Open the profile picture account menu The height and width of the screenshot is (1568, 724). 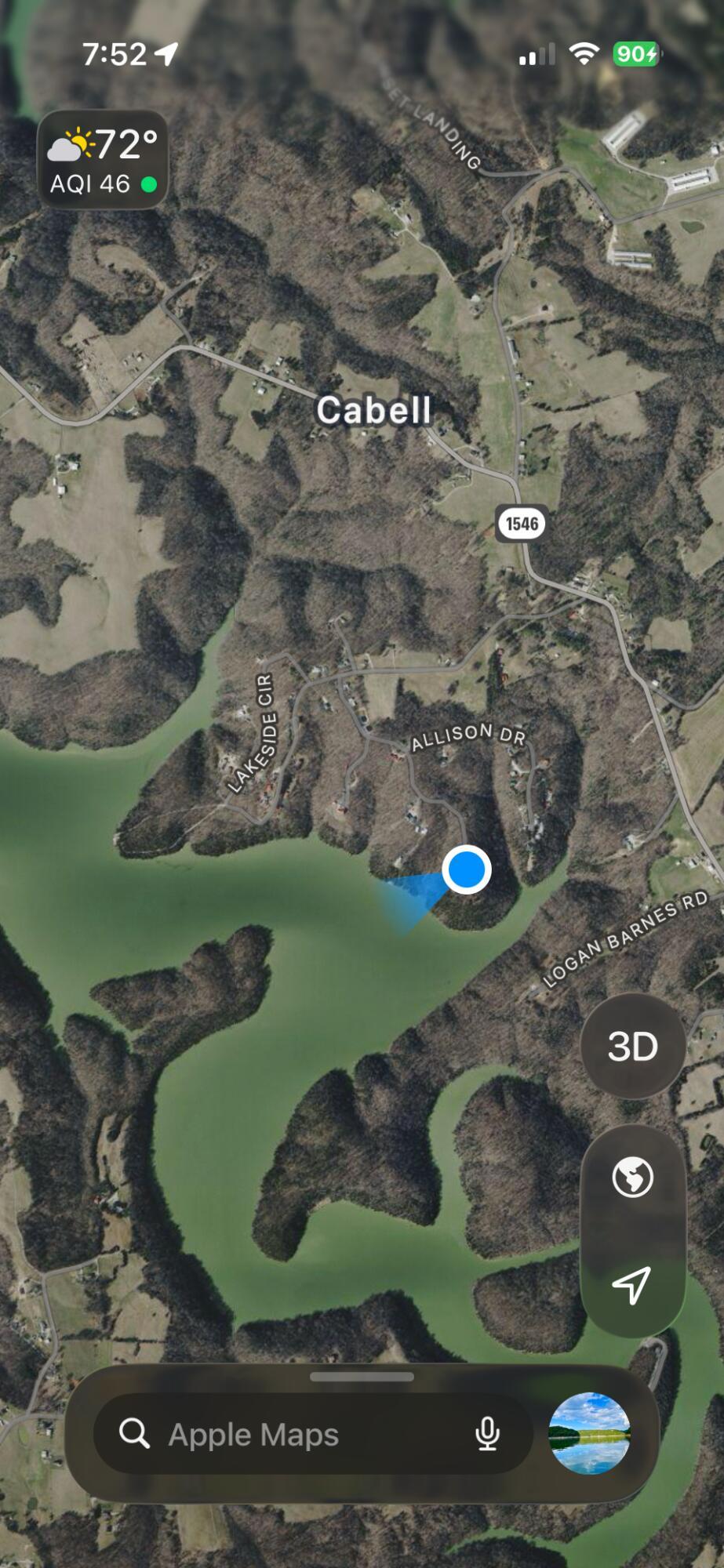click(589, 1433)
